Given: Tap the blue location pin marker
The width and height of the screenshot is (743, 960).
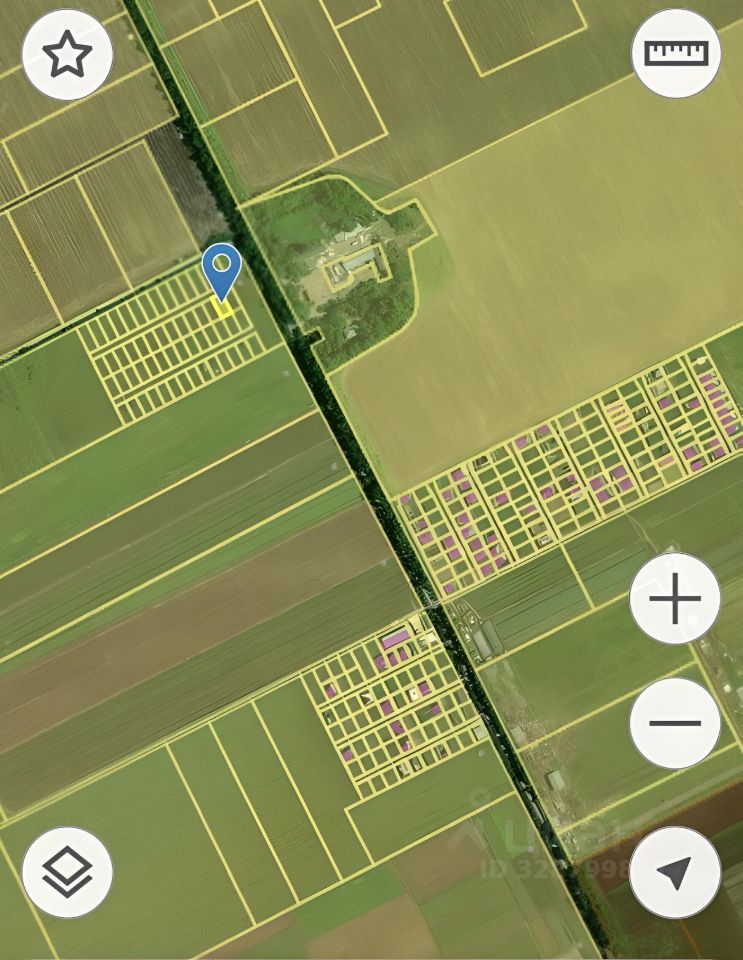Looking at the screenshot, I should click(221, 268).
